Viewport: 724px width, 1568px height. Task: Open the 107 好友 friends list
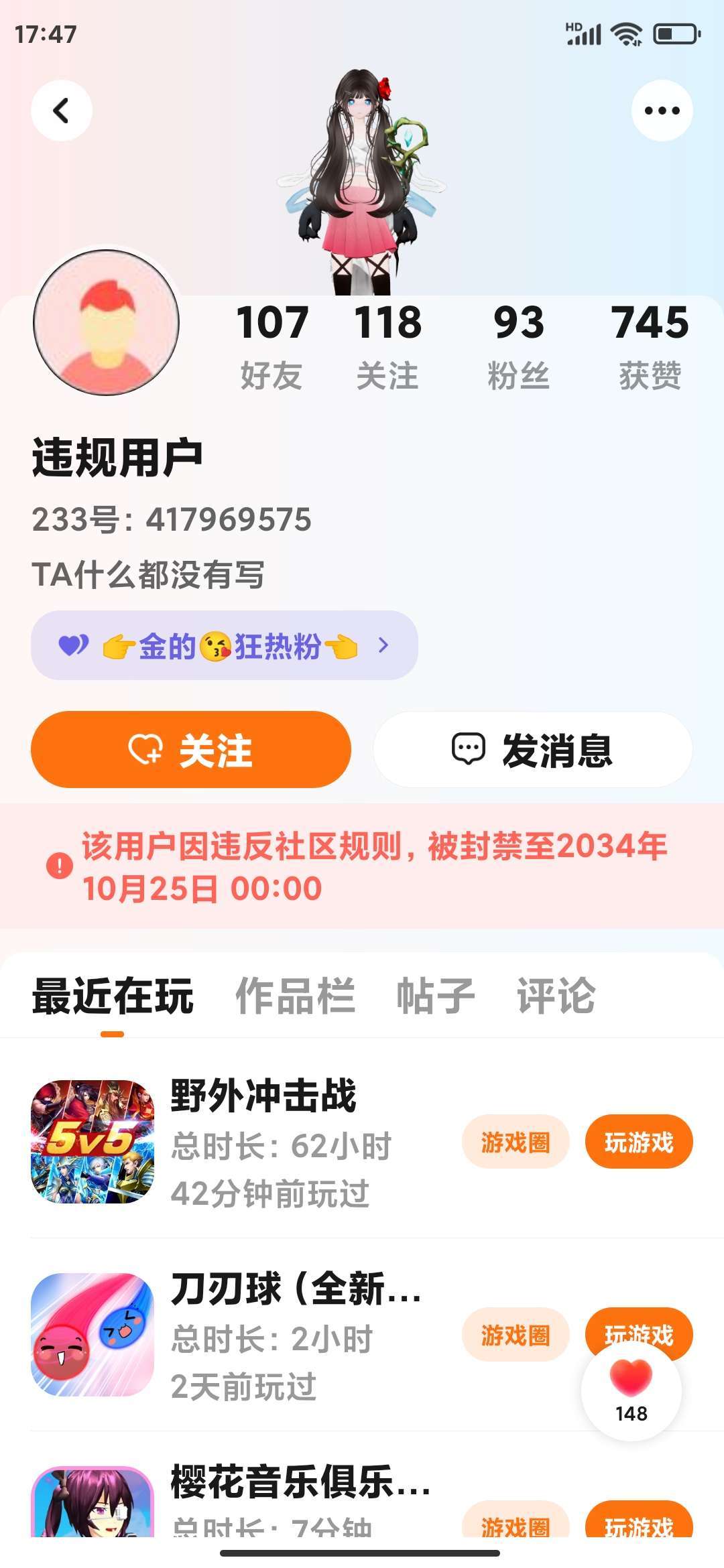[271, 346]
